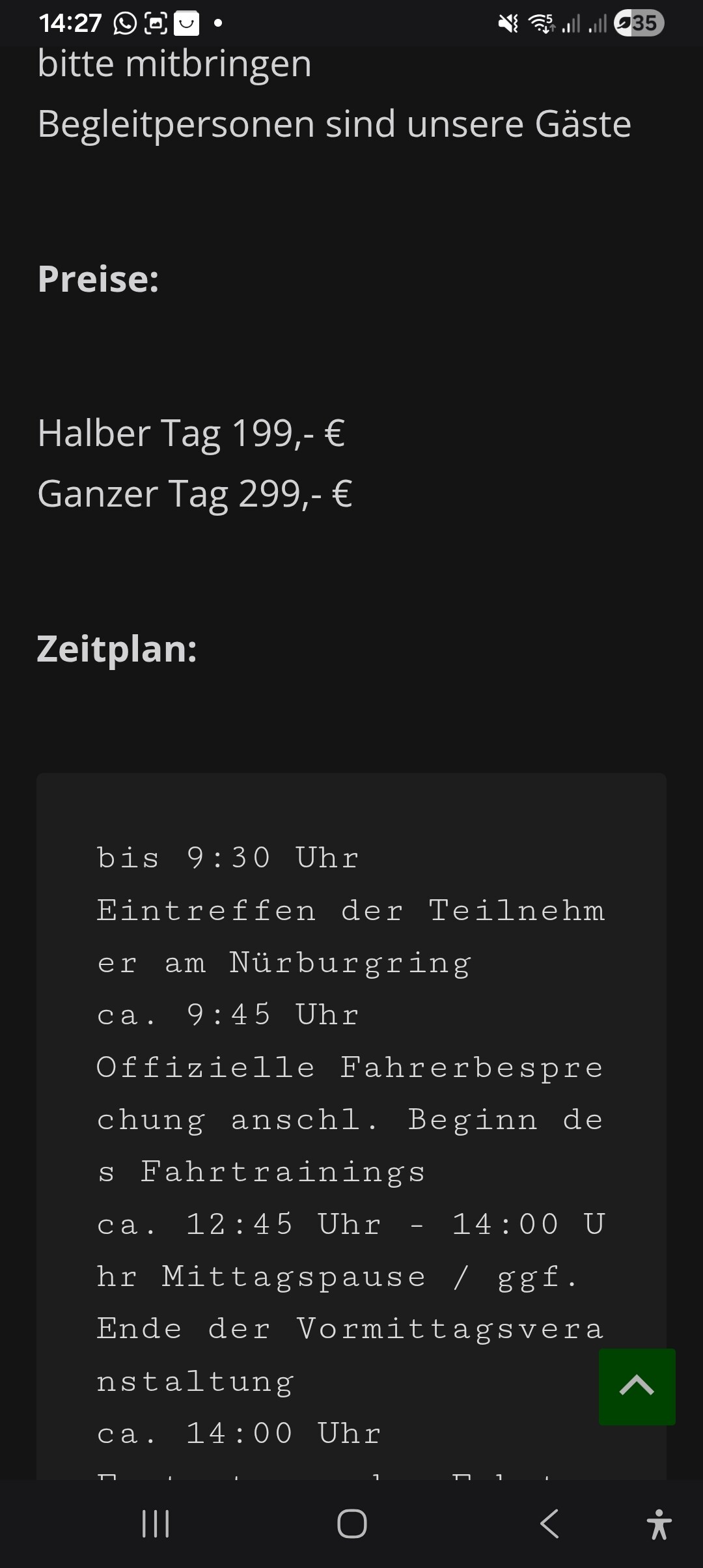703x1568 pixels.
Task: Go to the home screen
Action: [351, 1524]
